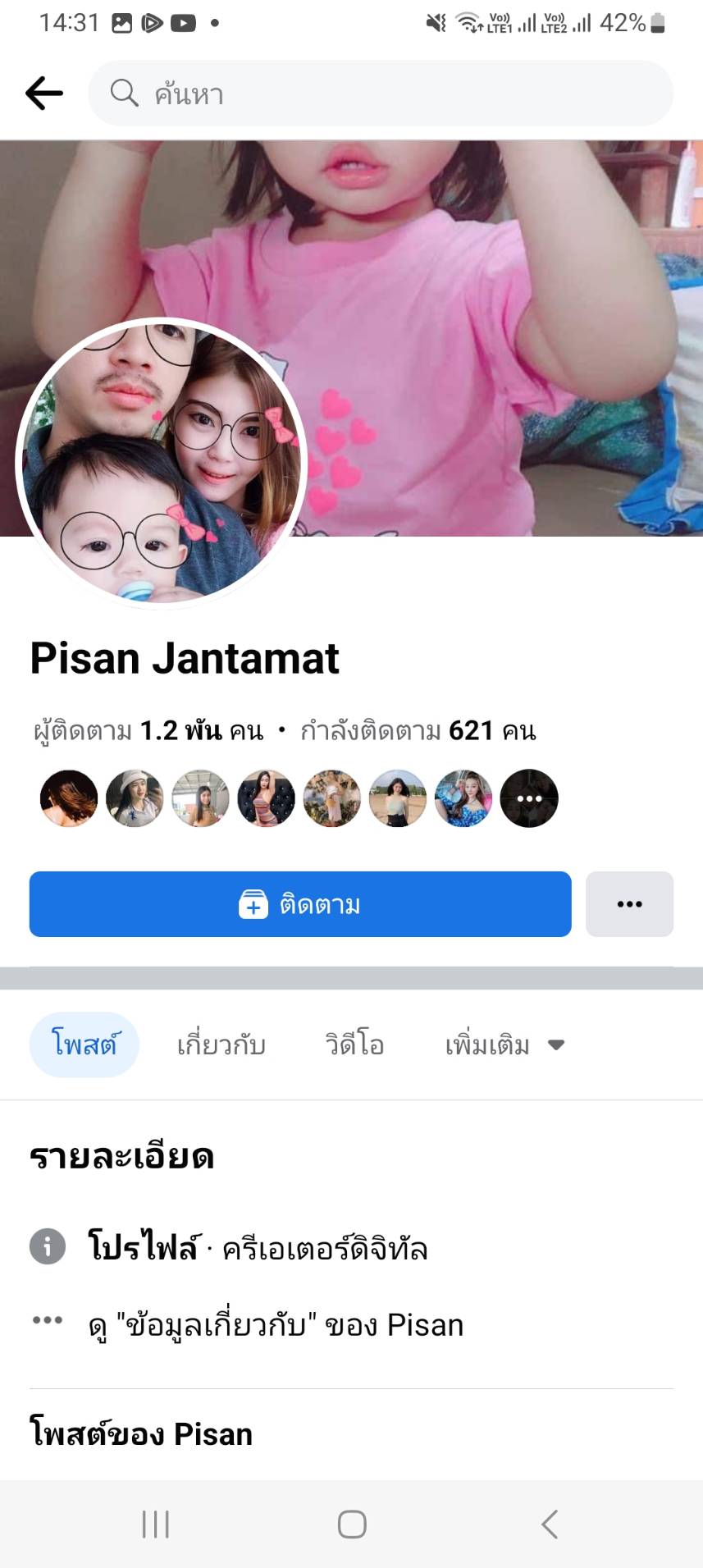The image size is (703, 1568).
Task: Switch to the วิดีโอ tab
Action: point(354,1045)
